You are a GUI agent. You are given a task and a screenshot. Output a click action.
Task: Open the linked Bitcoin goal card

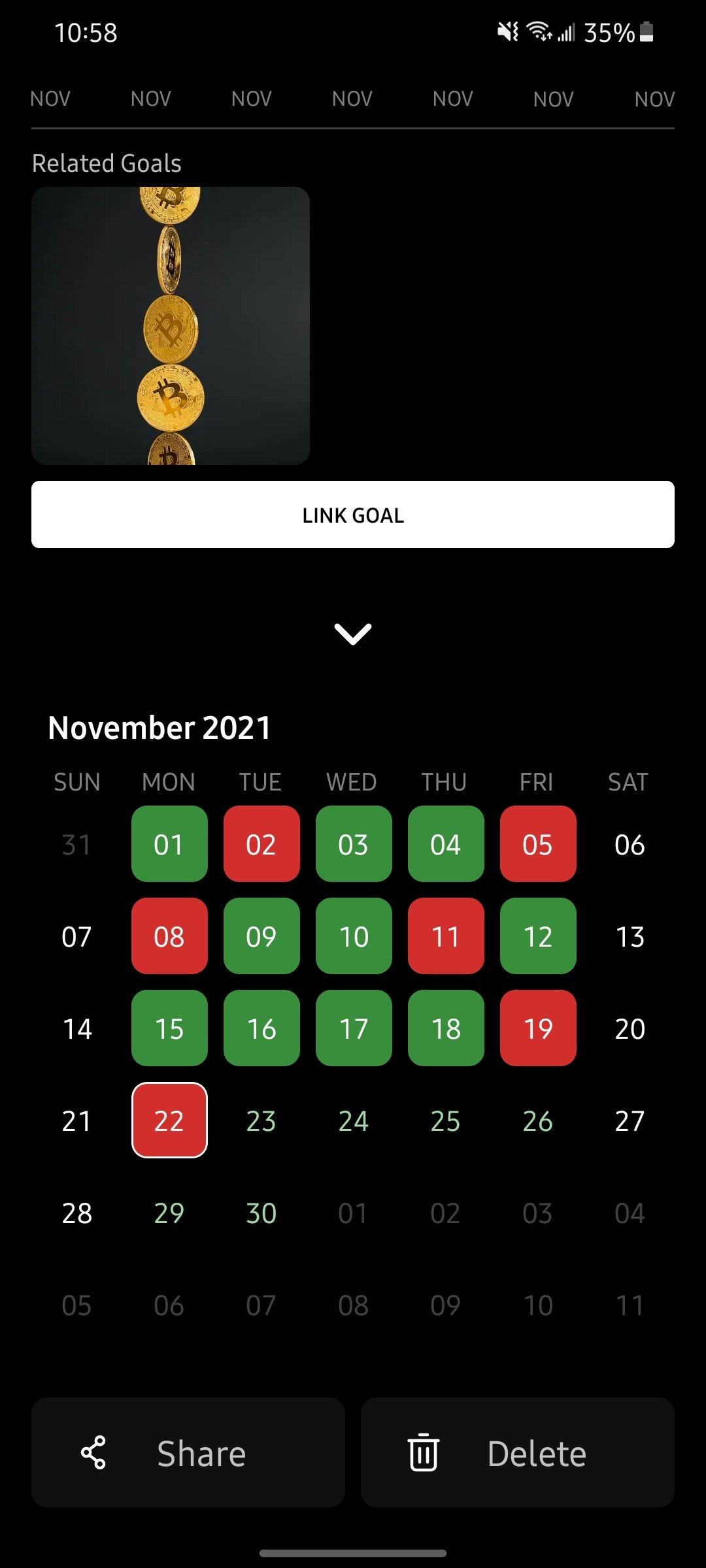(x=170, y=325)
